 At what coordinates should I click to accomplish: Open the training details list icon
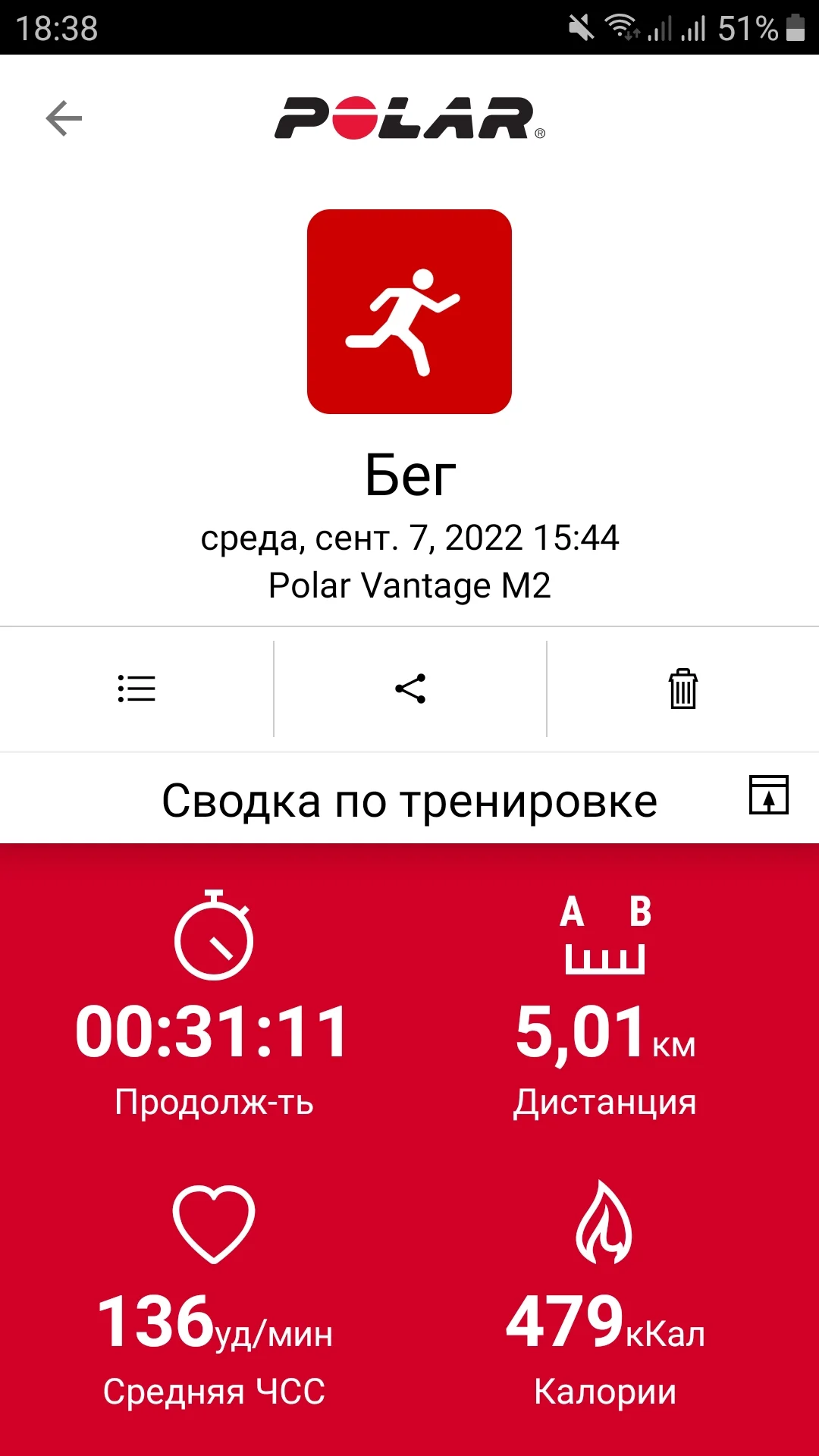tap(136, 689)
